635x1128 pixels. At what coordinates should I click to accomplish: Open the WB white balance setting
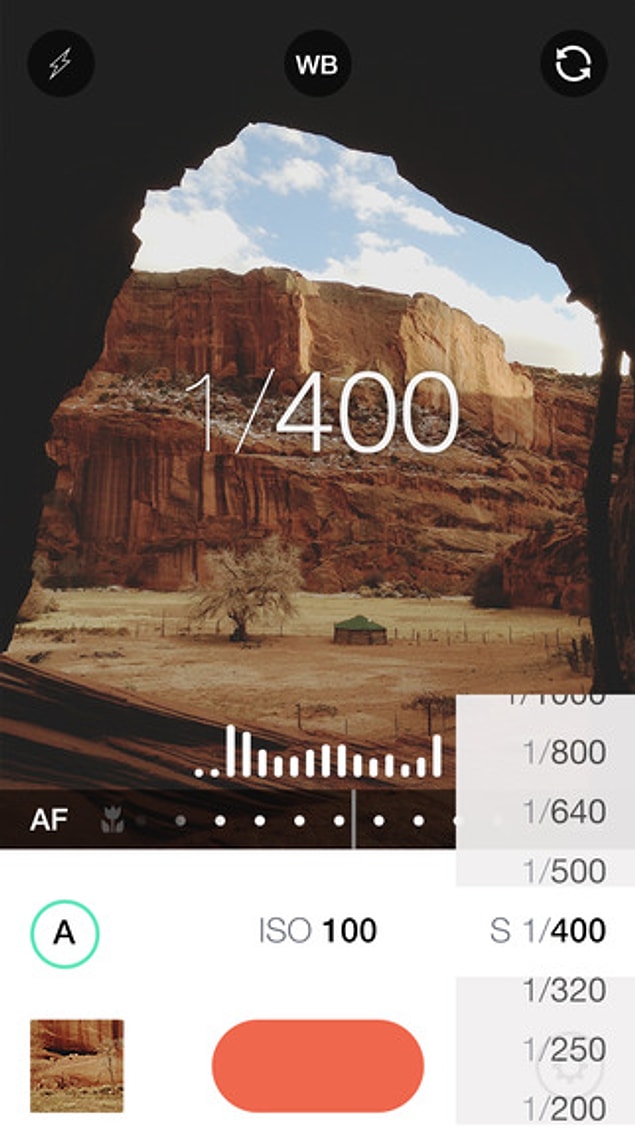pos(317,64)
